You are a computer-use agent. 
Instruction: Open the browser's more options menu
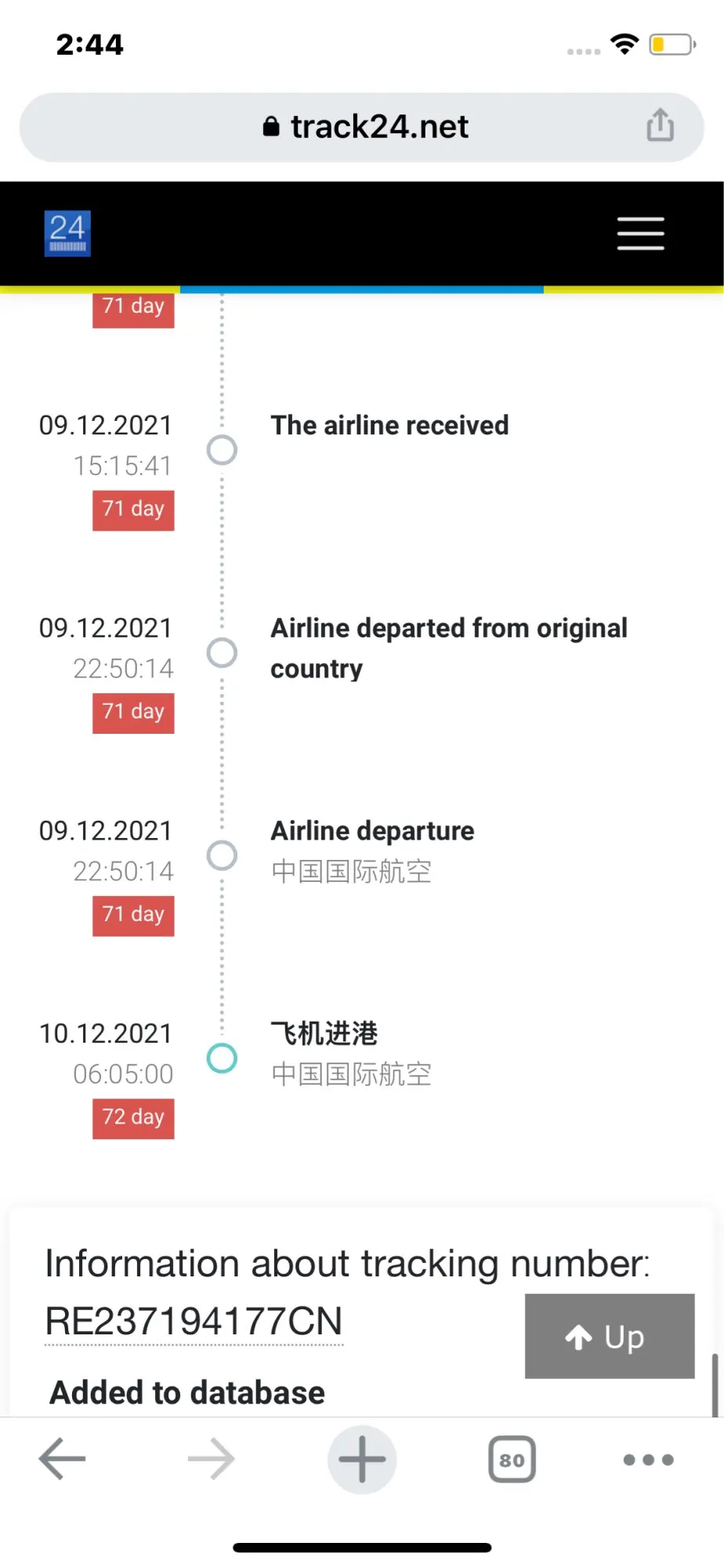(648, 1459)
